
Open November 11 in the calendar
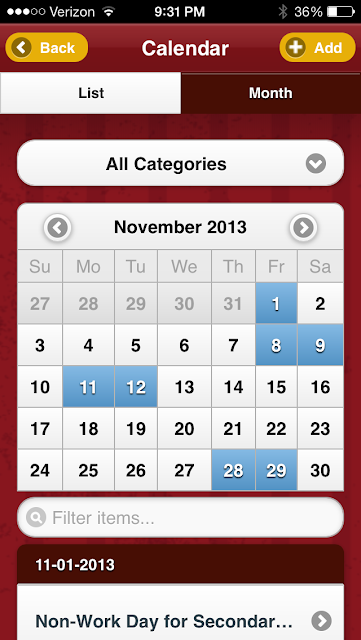pyautogui.click(x=88, y=387)
